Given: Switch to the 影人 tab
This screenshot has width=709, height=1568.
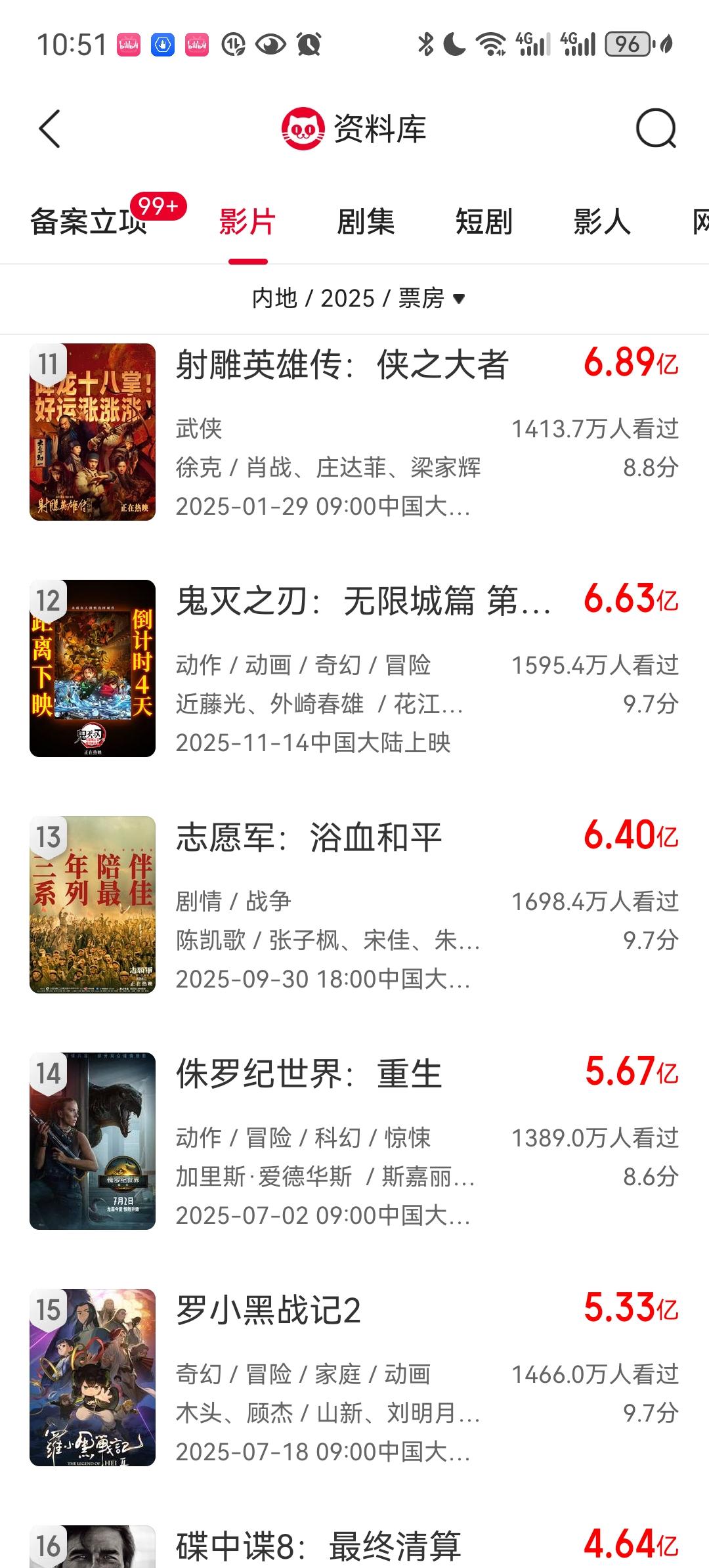Looking at the screenshot, I should [601, 222].
